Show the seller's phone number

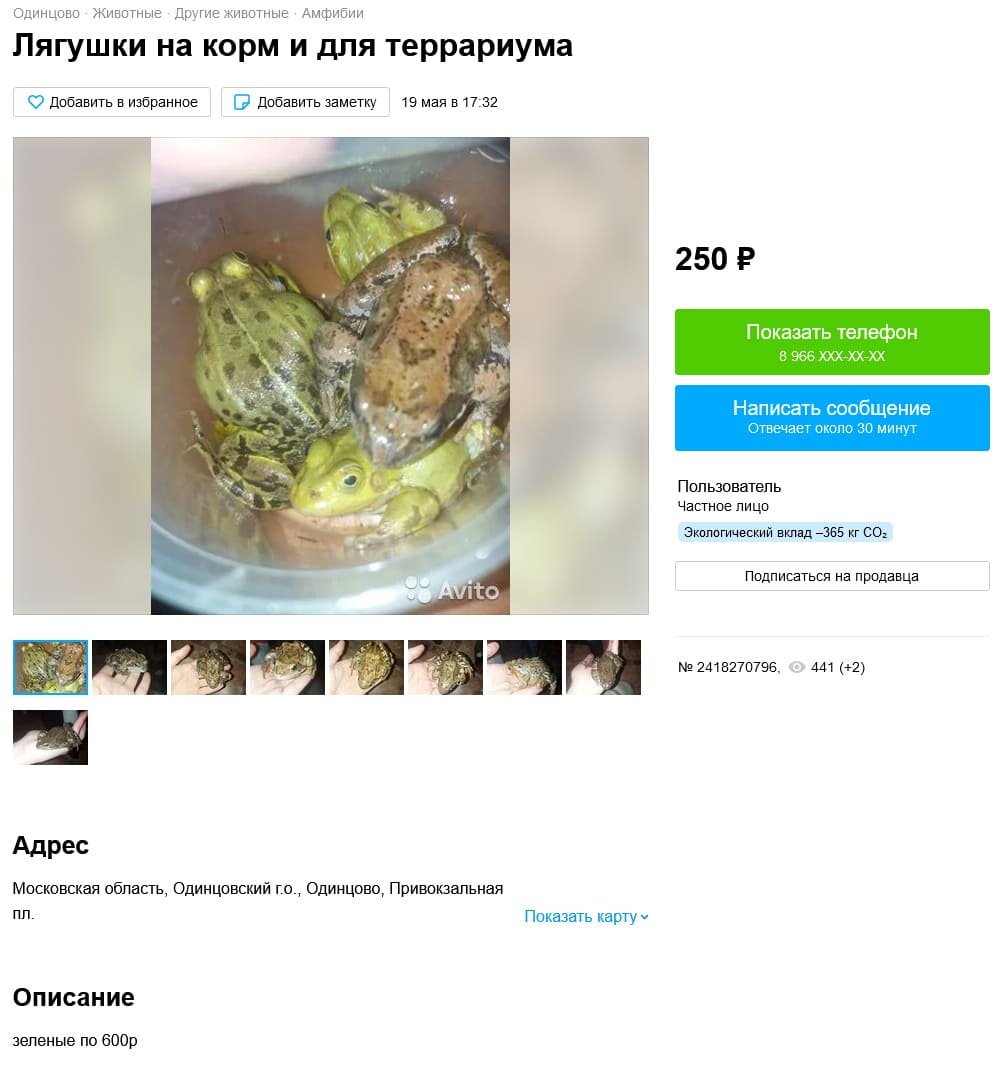831,342
